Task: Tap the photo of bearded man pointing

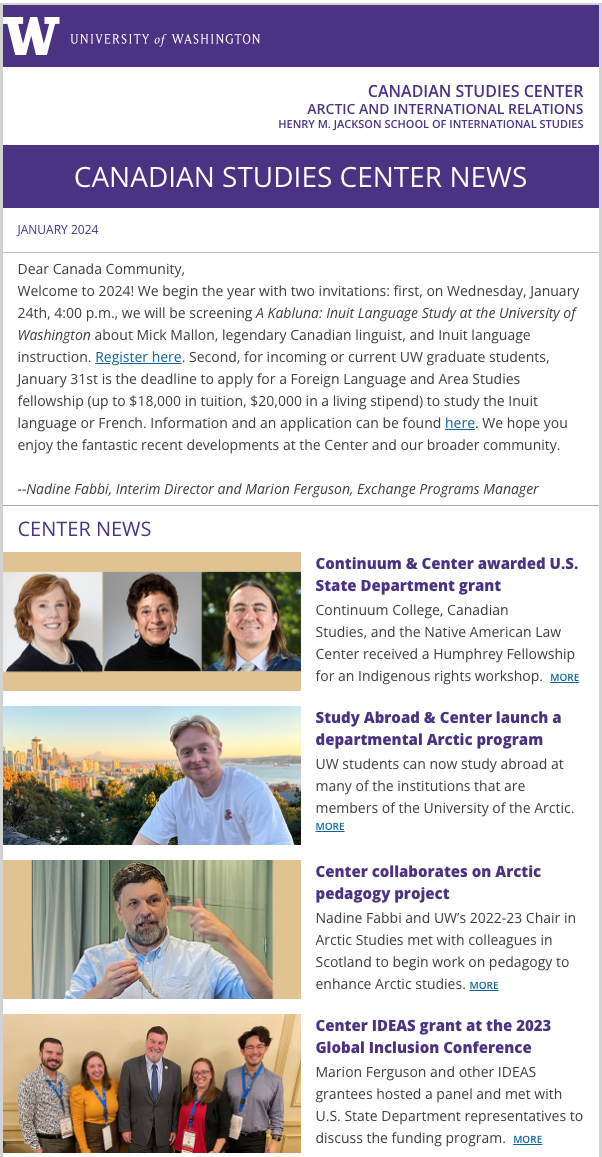Action: pyautogui.click(x=152, y=930)
